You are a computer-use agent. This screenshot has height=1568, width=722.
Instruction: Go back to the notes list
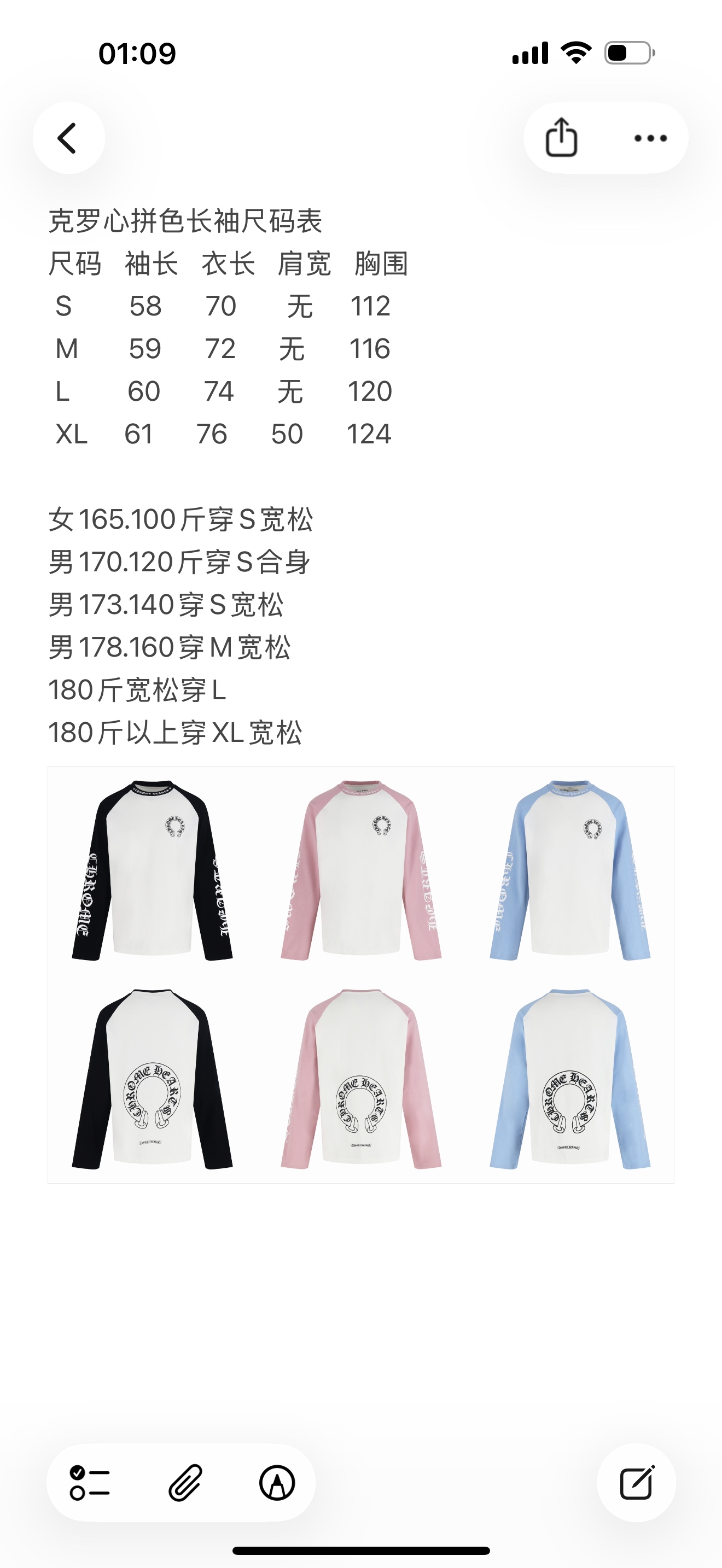point(68,138)
